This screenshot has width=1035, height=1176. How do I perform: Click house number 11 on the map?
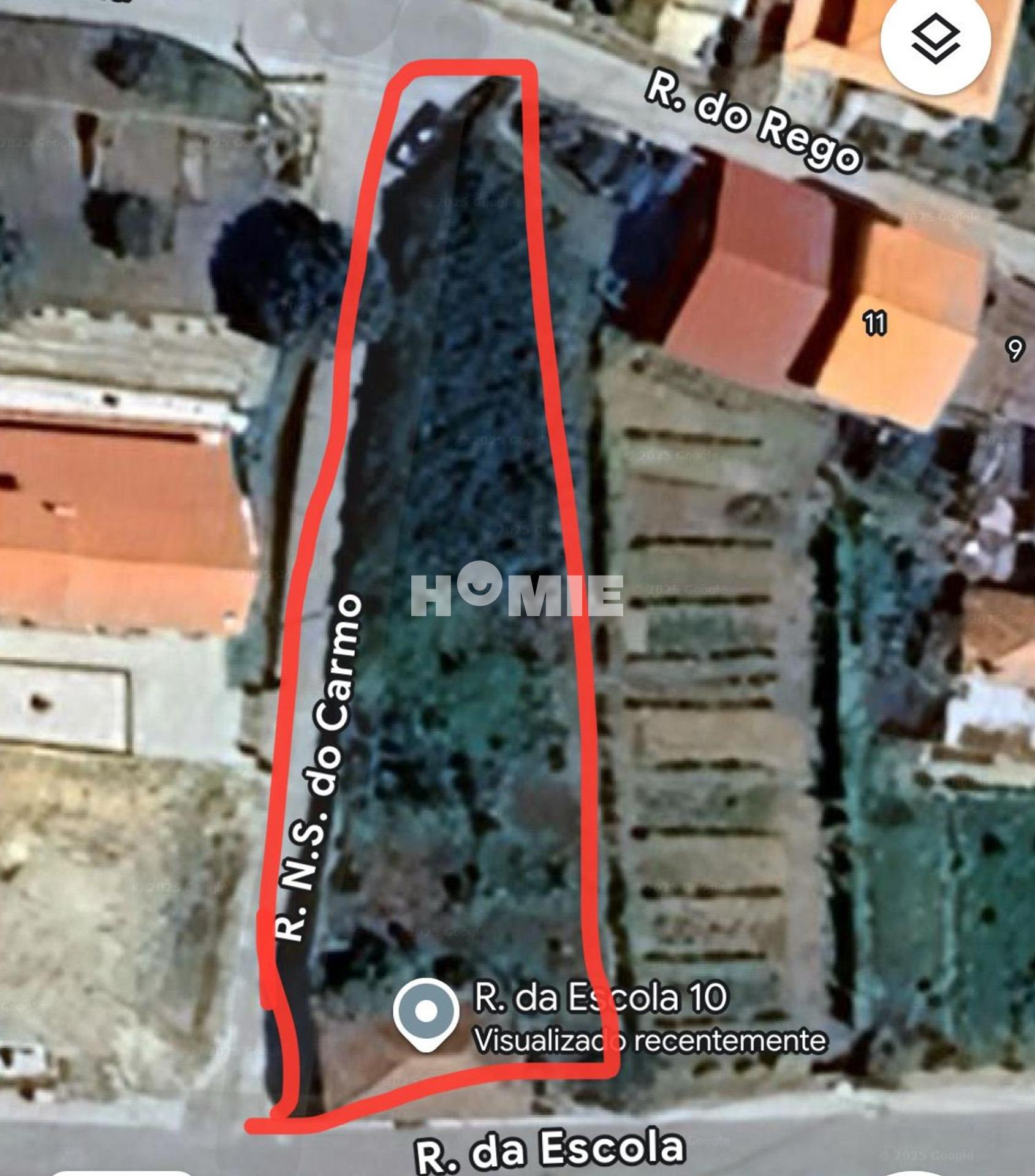coord(876,325)
